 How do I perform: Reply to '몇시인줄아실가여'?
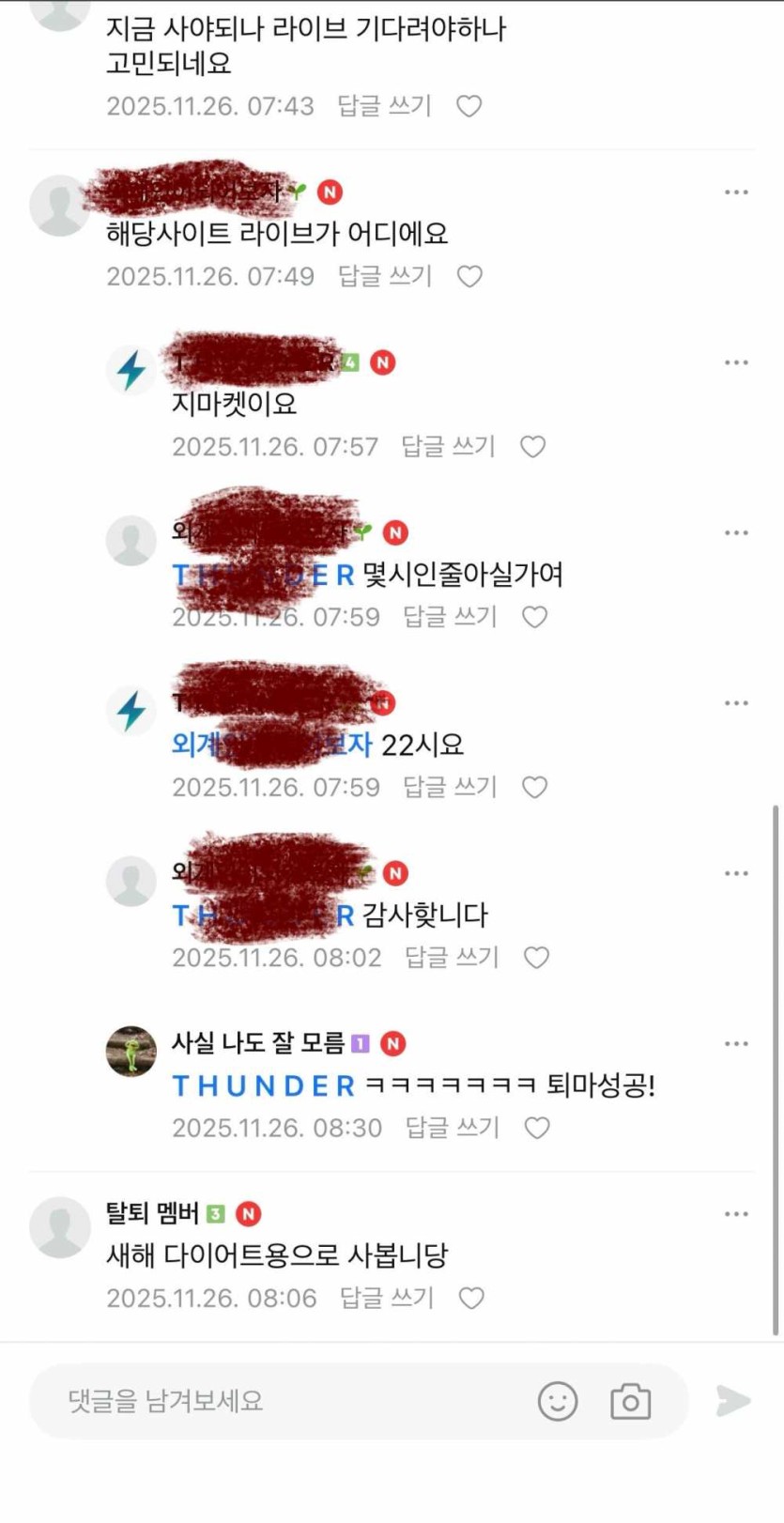[450, 617]
